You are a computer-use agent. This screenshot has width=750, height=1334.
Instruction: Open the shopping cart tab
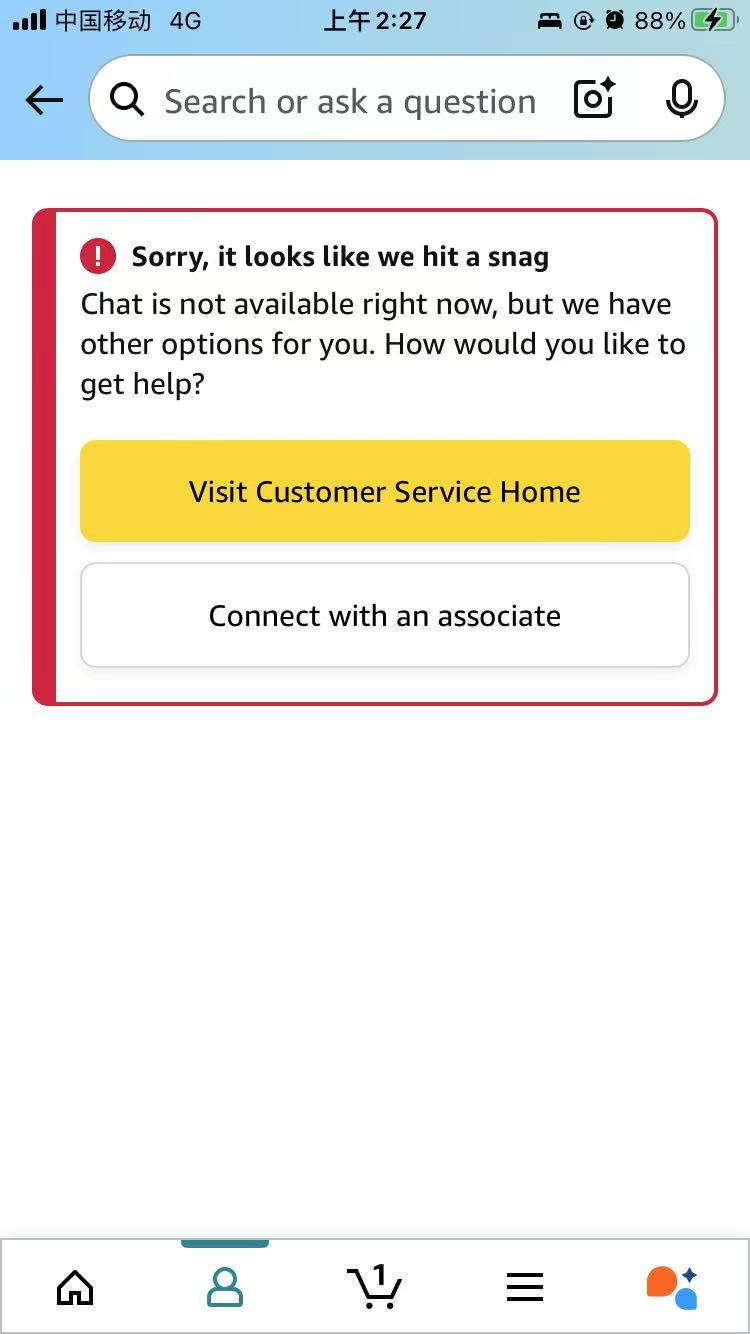pos(374,1286)
